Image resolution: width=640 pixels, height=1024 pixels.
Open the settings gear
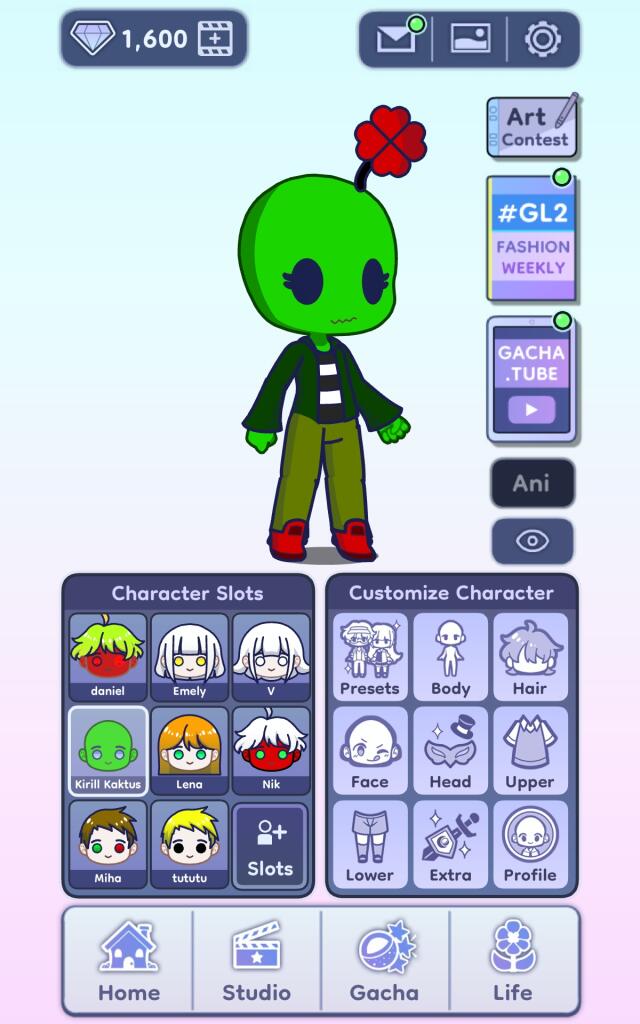pyautogui.click(x=543, y=39)
